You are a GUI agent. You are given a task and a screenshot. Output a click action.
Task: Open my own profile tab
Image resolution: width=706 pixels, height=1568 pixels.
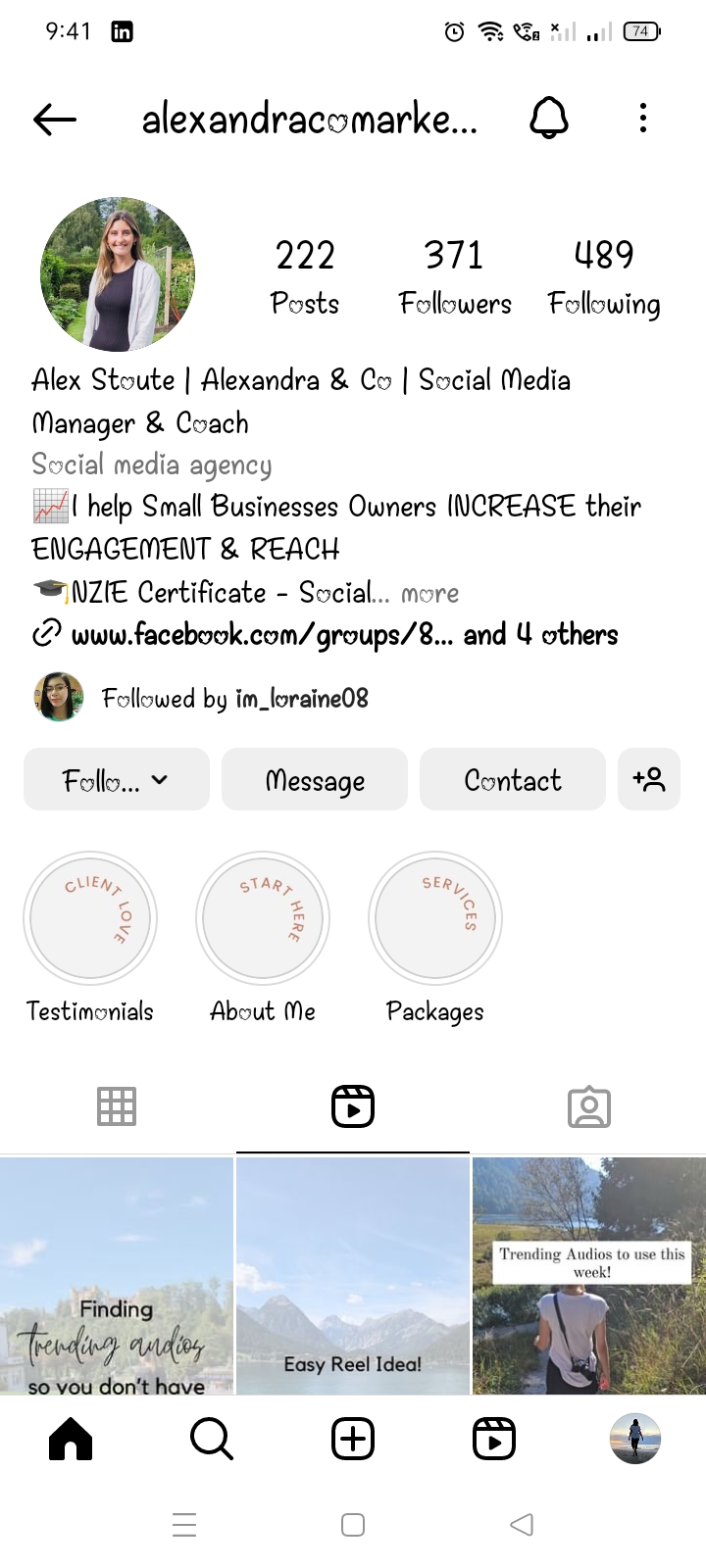[x=635, y=1439]
